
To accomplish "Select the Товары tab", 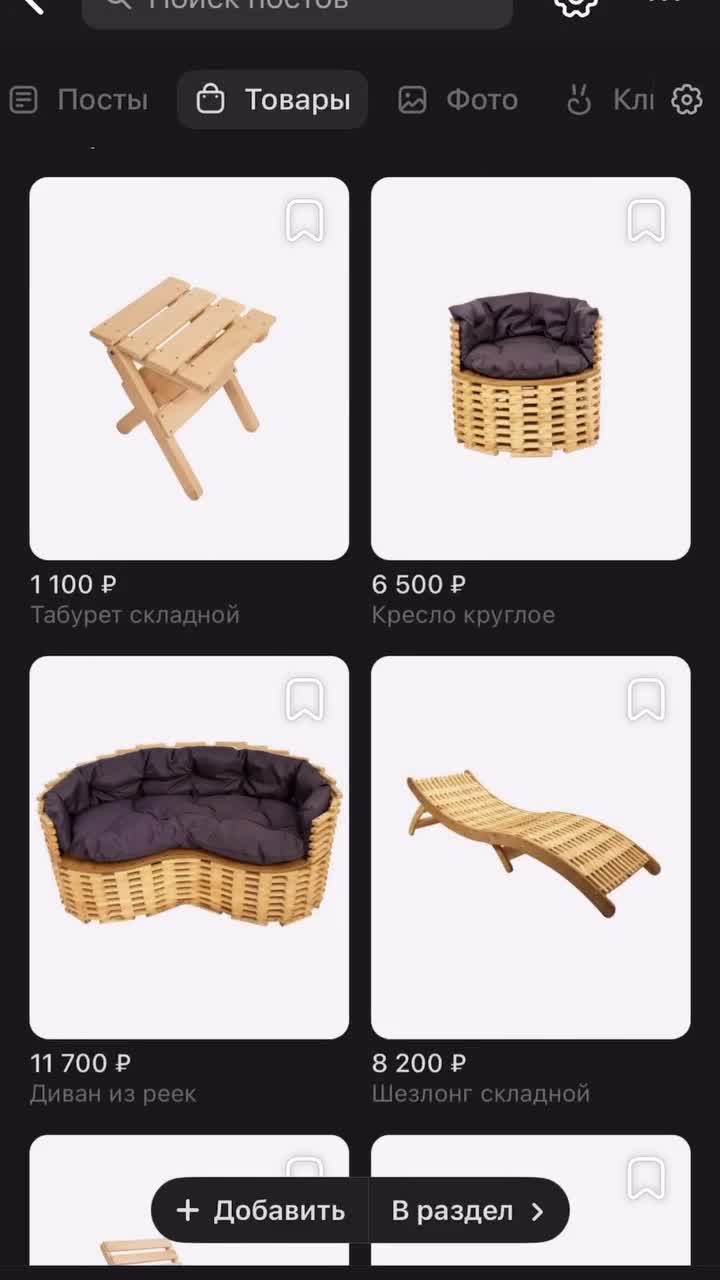I will point(273,100).
